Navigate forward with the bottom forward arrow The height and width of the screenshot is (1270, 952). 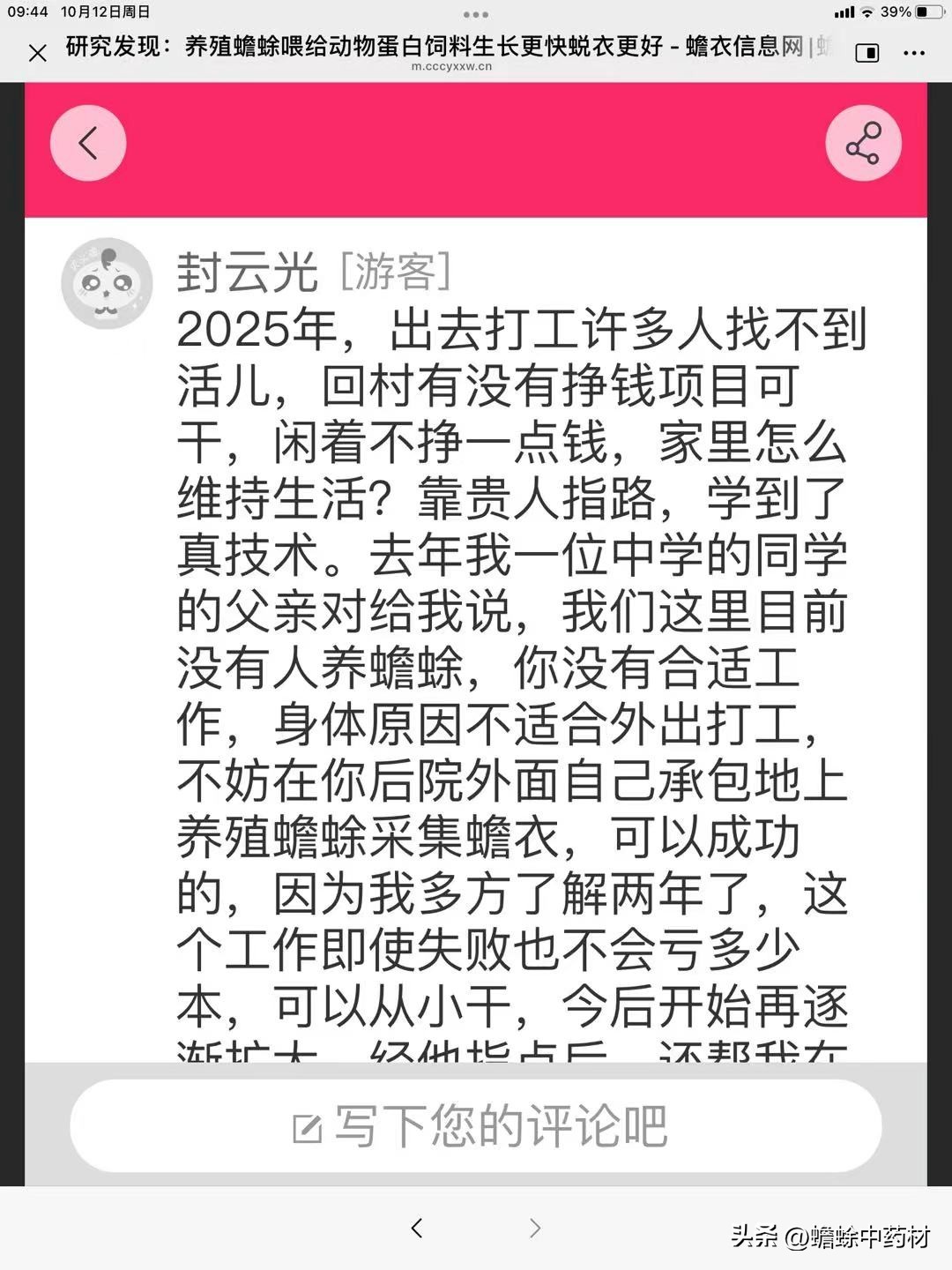(x=534, y=1228)
